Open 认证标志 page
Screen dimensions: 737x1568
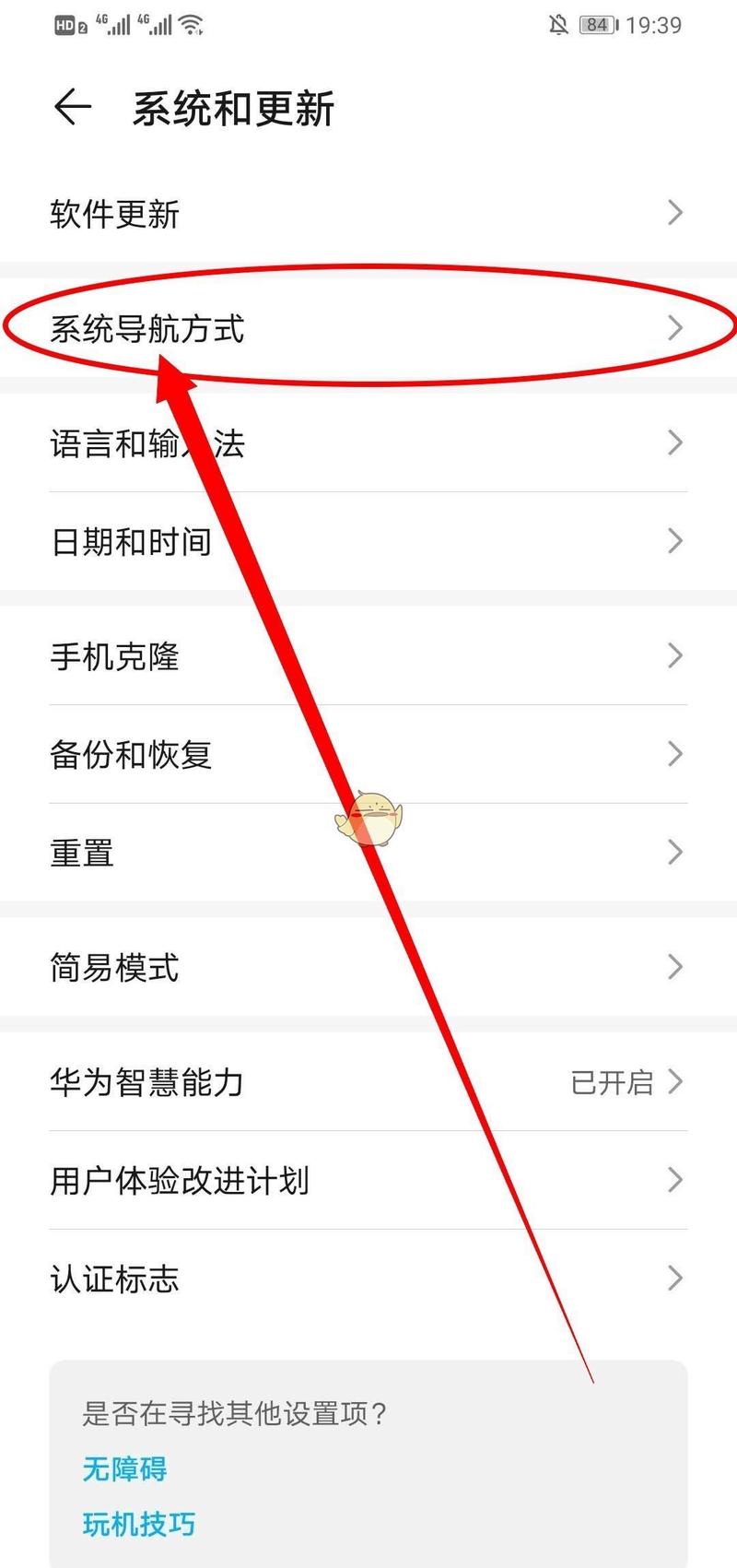[x=368, y=1279]
